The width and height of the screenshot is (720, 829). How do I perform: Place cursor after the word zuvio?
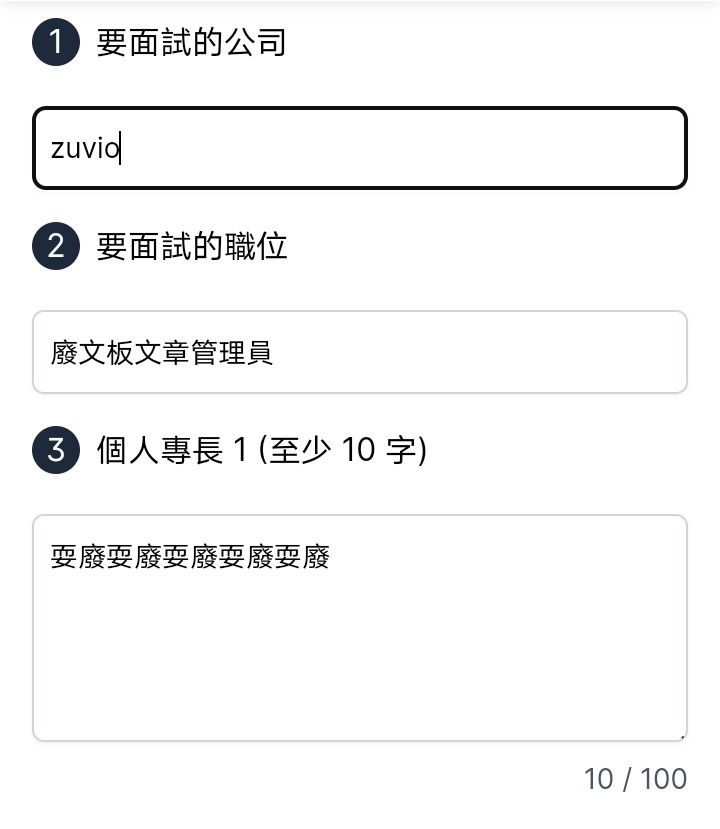tap(120, 148)
